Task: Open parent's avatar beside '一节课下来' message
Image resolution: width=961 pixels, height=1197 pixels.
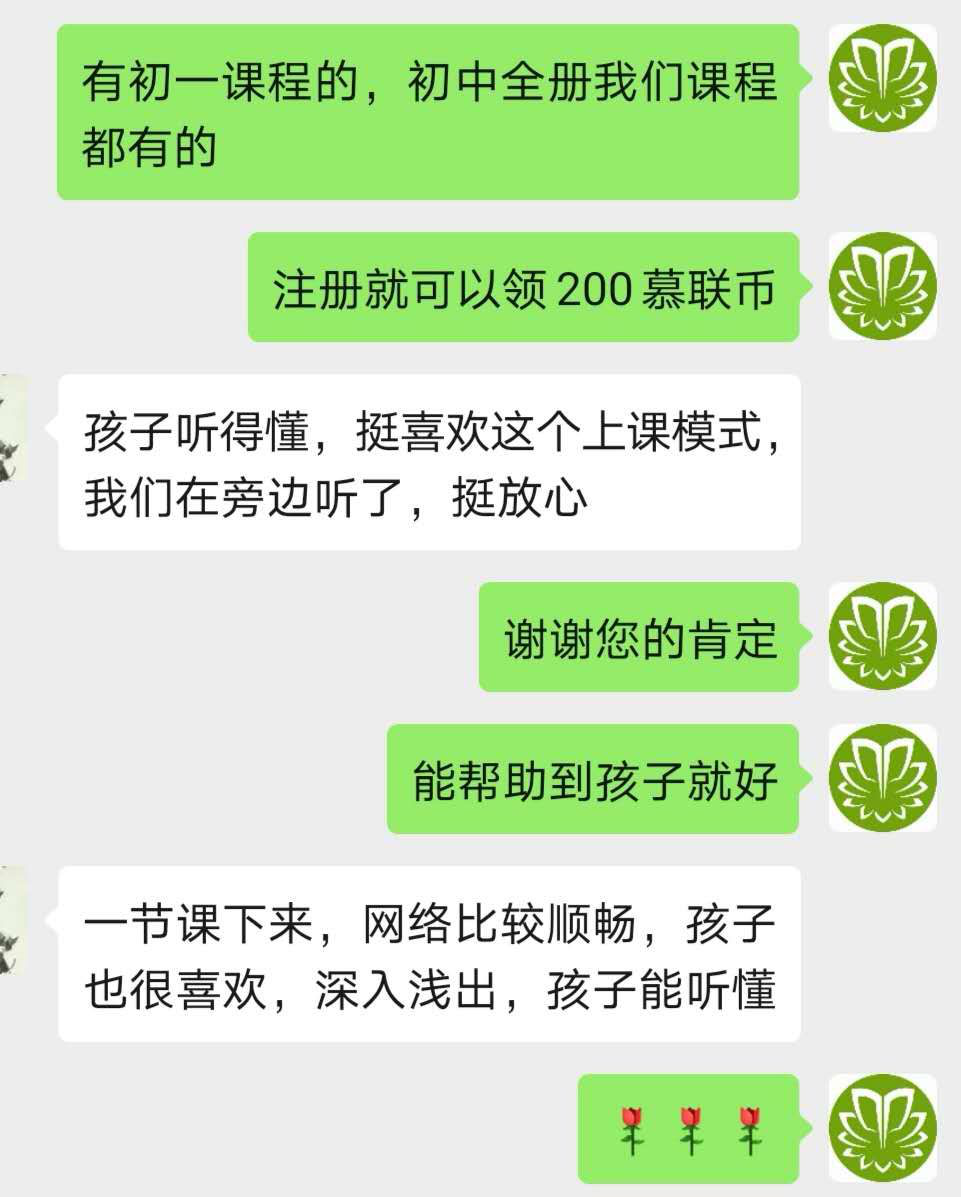Action: click(12, 920)
